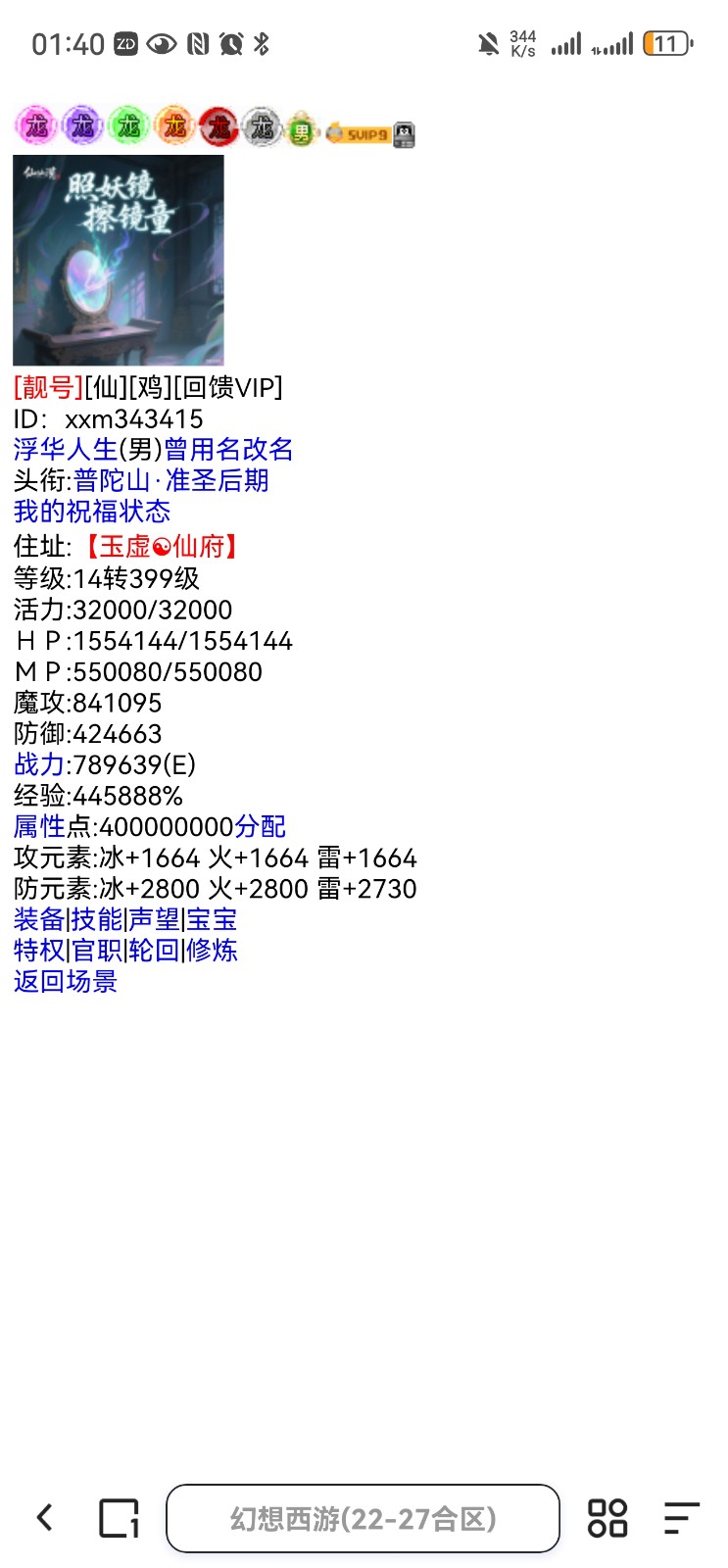Tap the 改名 rename link

coord(267,450)
